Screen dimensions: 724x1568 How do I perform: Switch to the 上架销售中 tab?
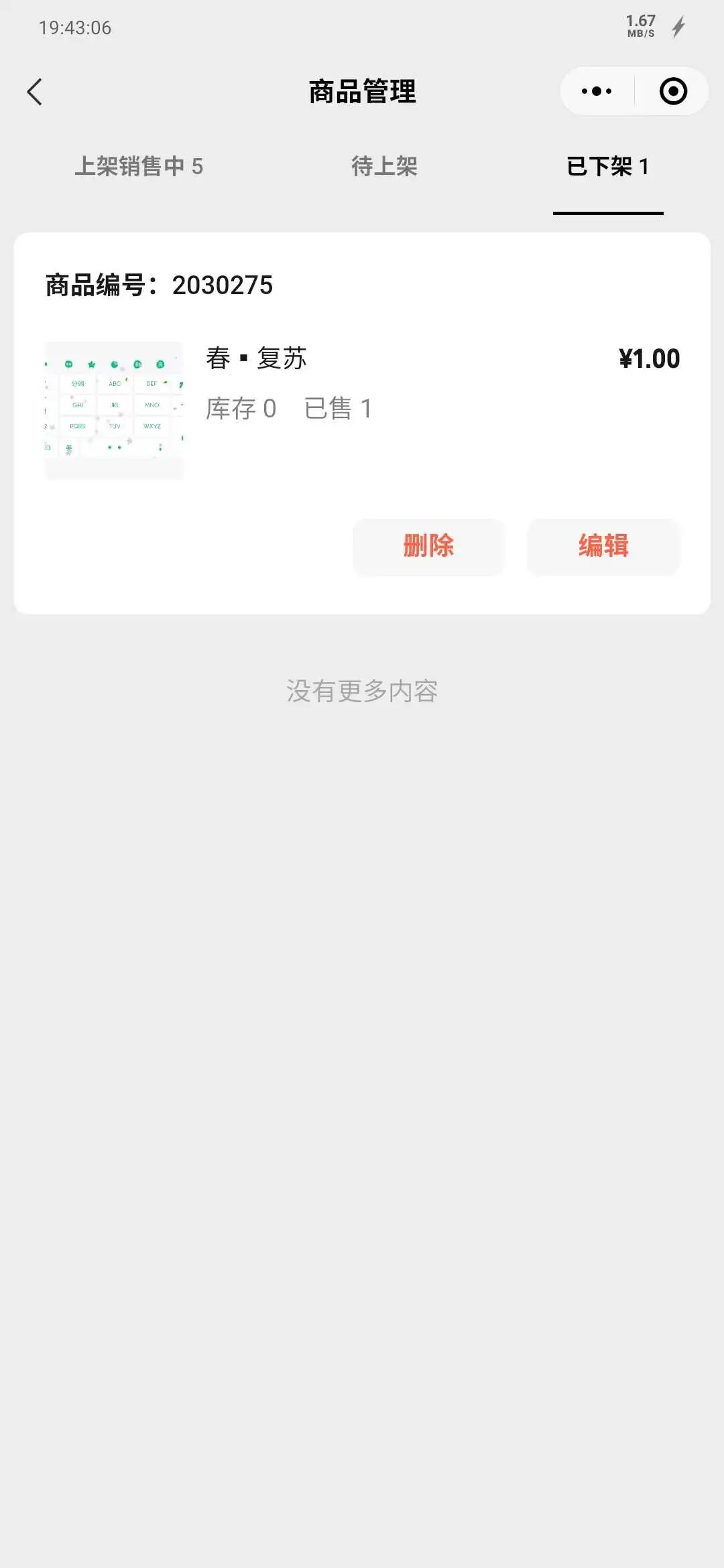coord(139,166)
